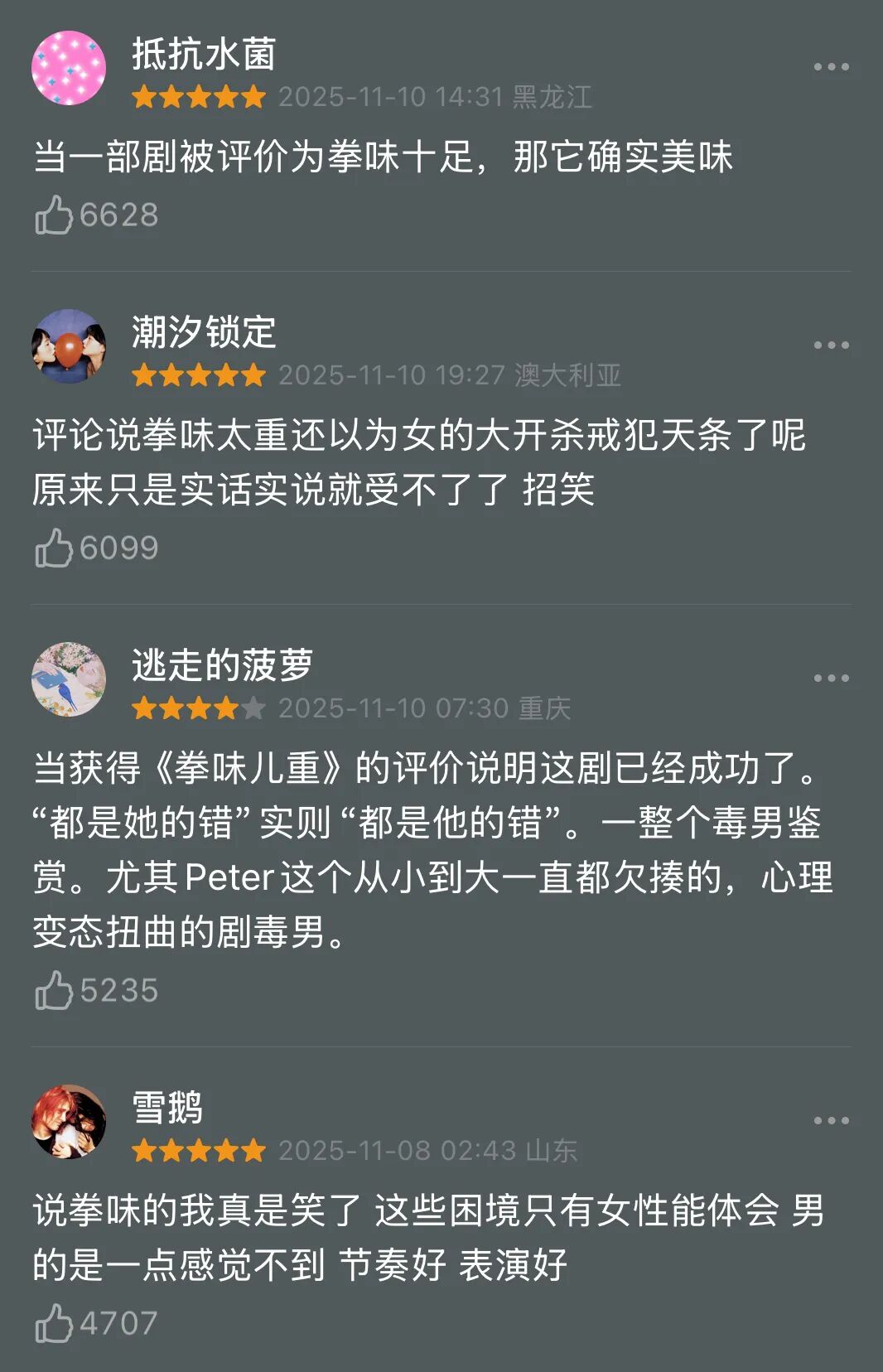This screenshot has height=1372, width=883.
Task: Tap the three dots on 逃走的菠萝's review
Action: coord(831,679)
